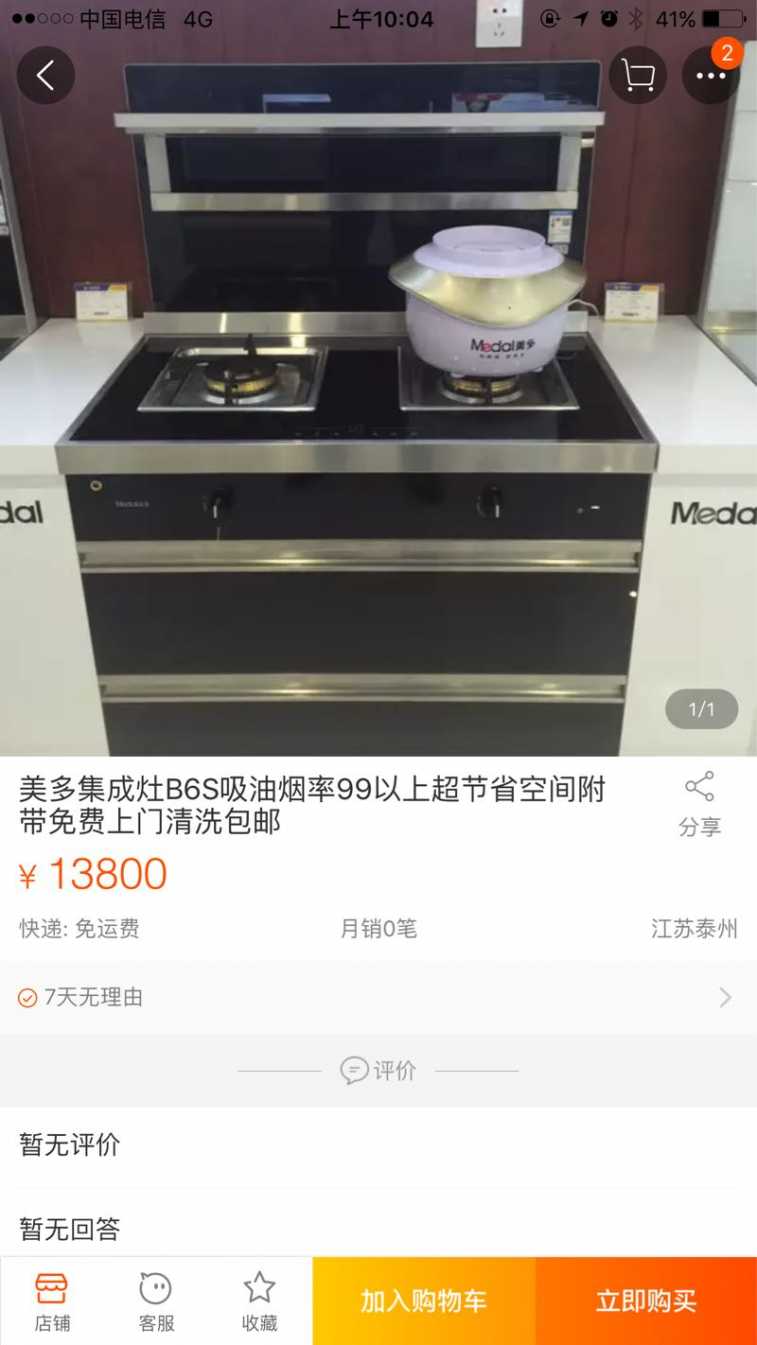Screen dimensions: 757x1345
Task: Contact 客服 customer service
Action: pos(156,1301)
